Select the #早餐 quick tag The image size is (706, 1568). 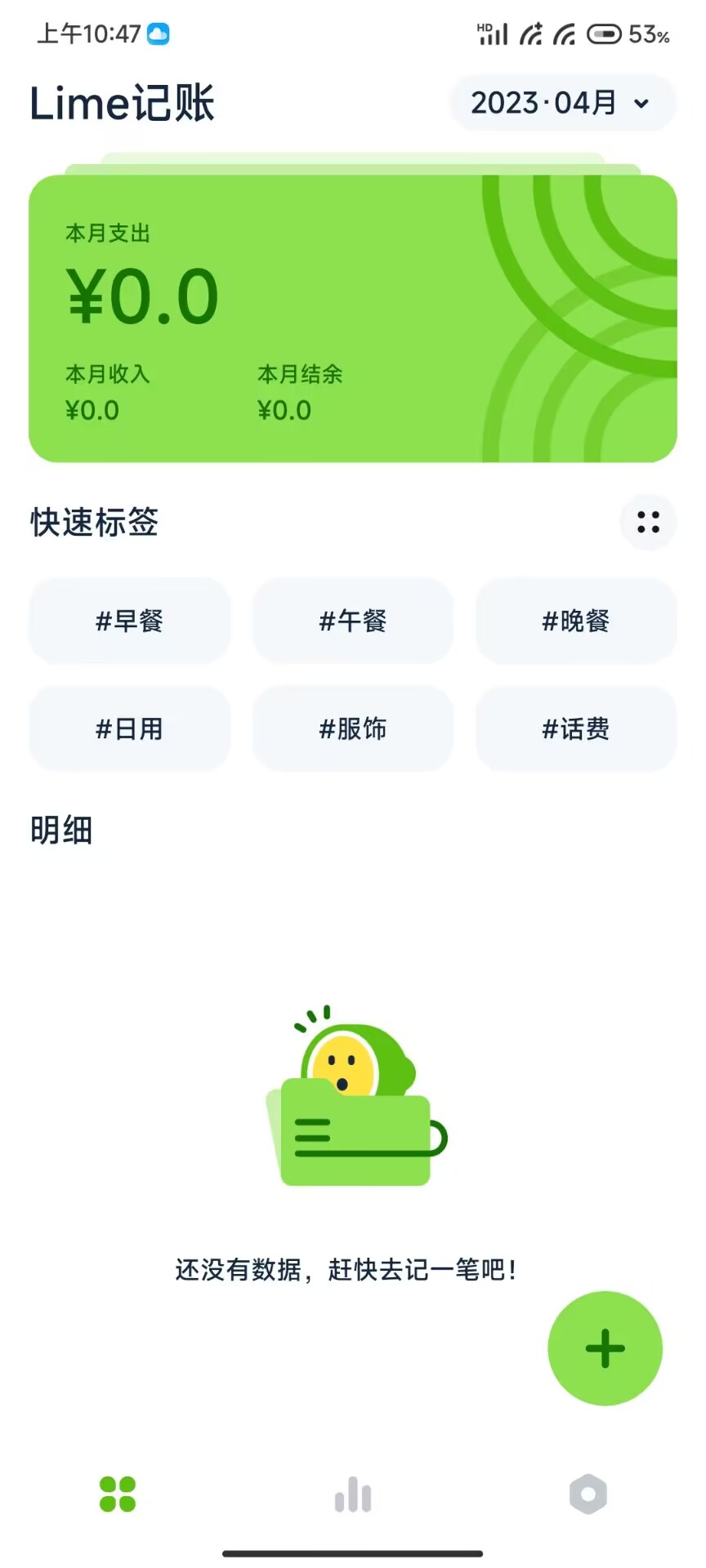(130, 621)
